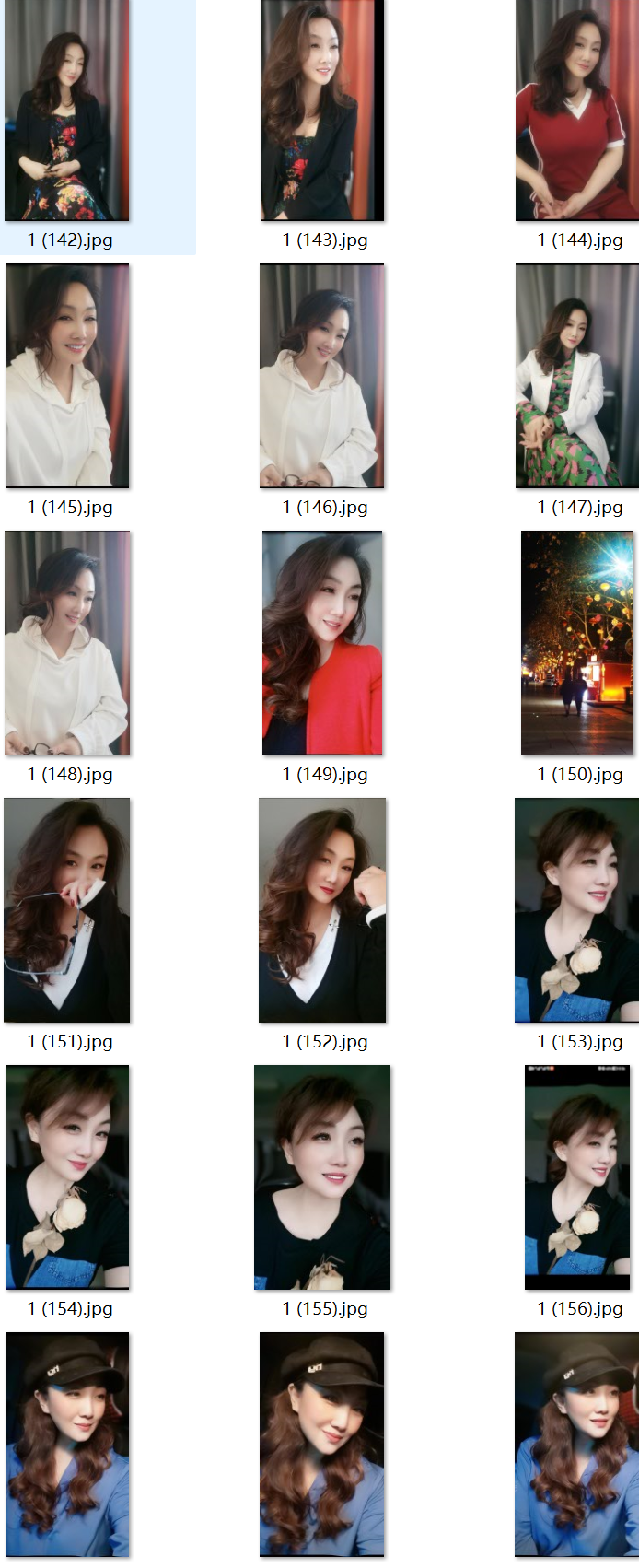Open the photo 1 (148).jpg
The image size is (639, 1568).
[x=67, y=643]
